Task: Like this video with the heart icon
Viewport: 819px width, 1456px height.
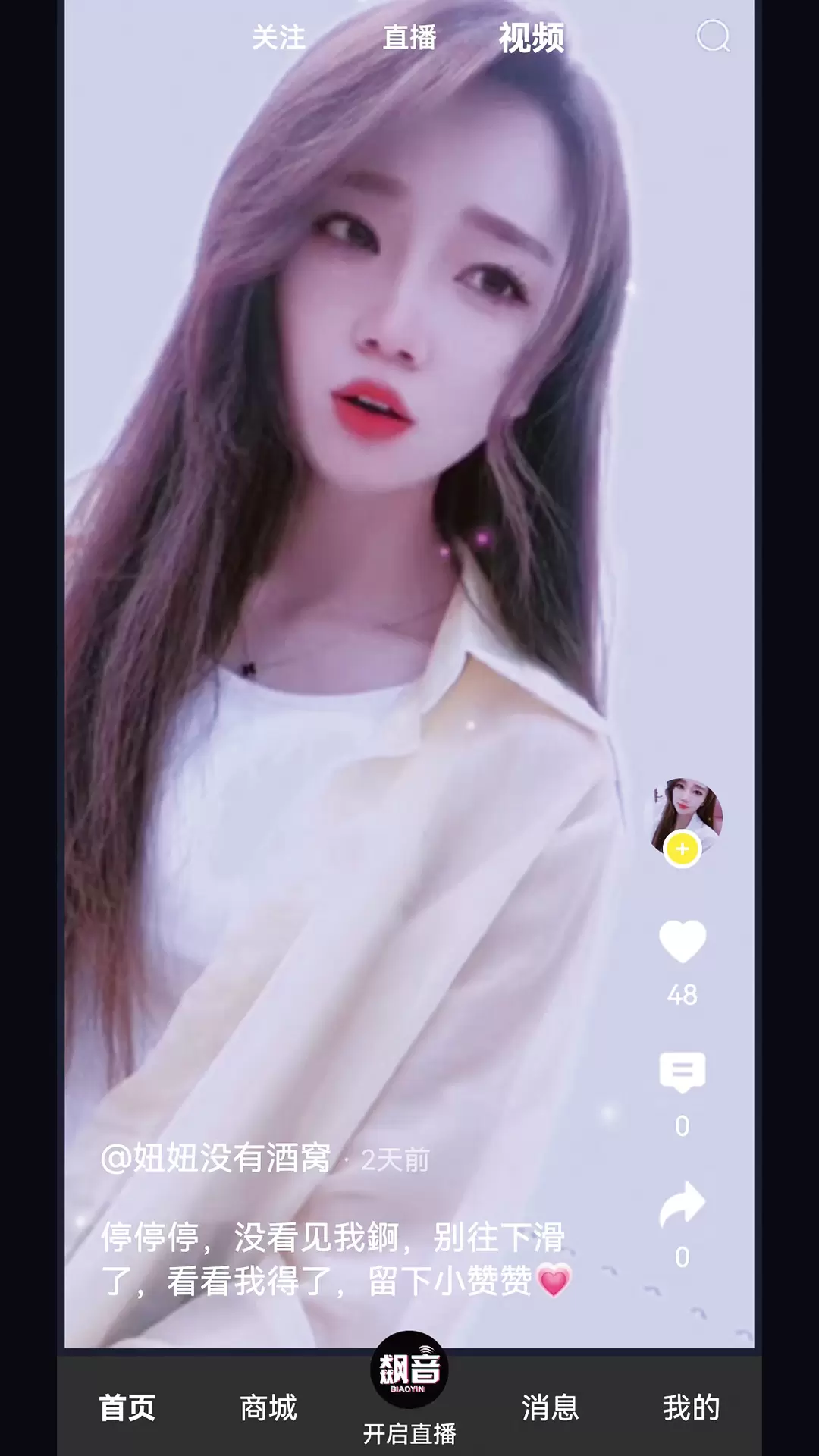Action: click(682, 941)
